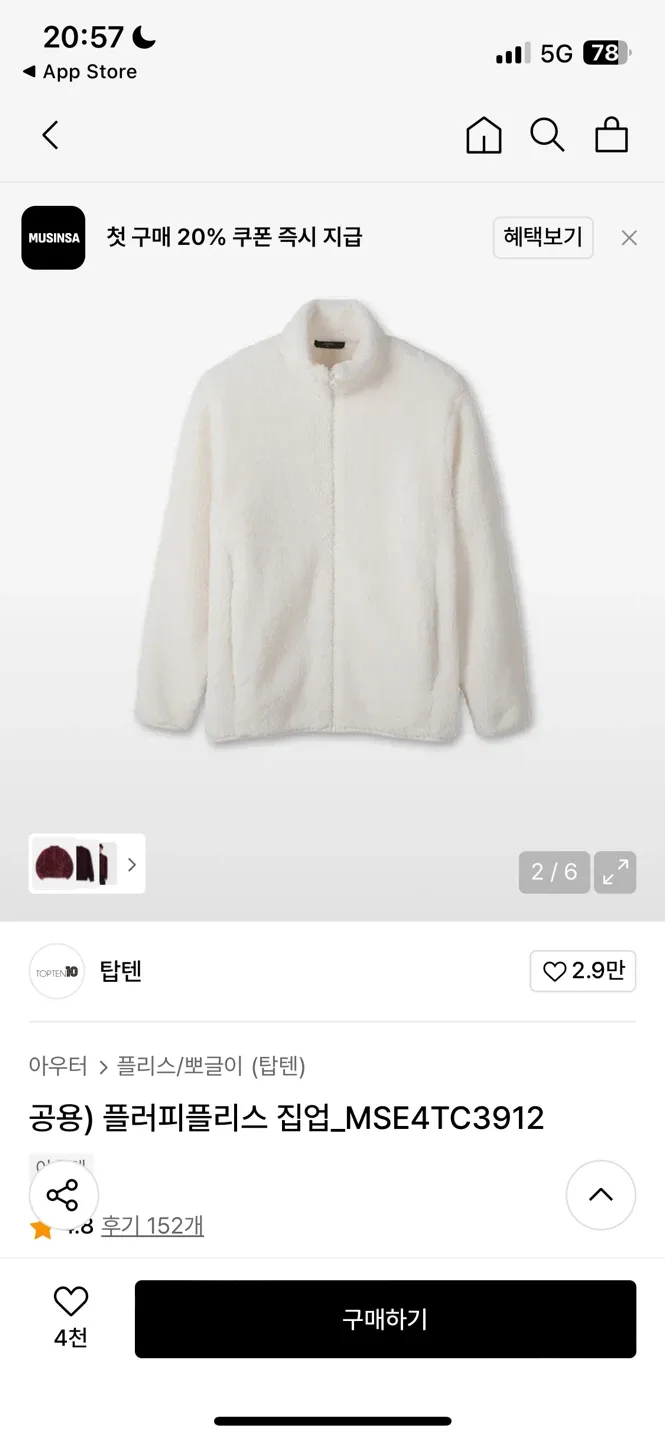This screenshot has width=665, height=1440.
Task: Open the 플리스/뽀글이 (탑텐) category
Action: [211, 1066]
